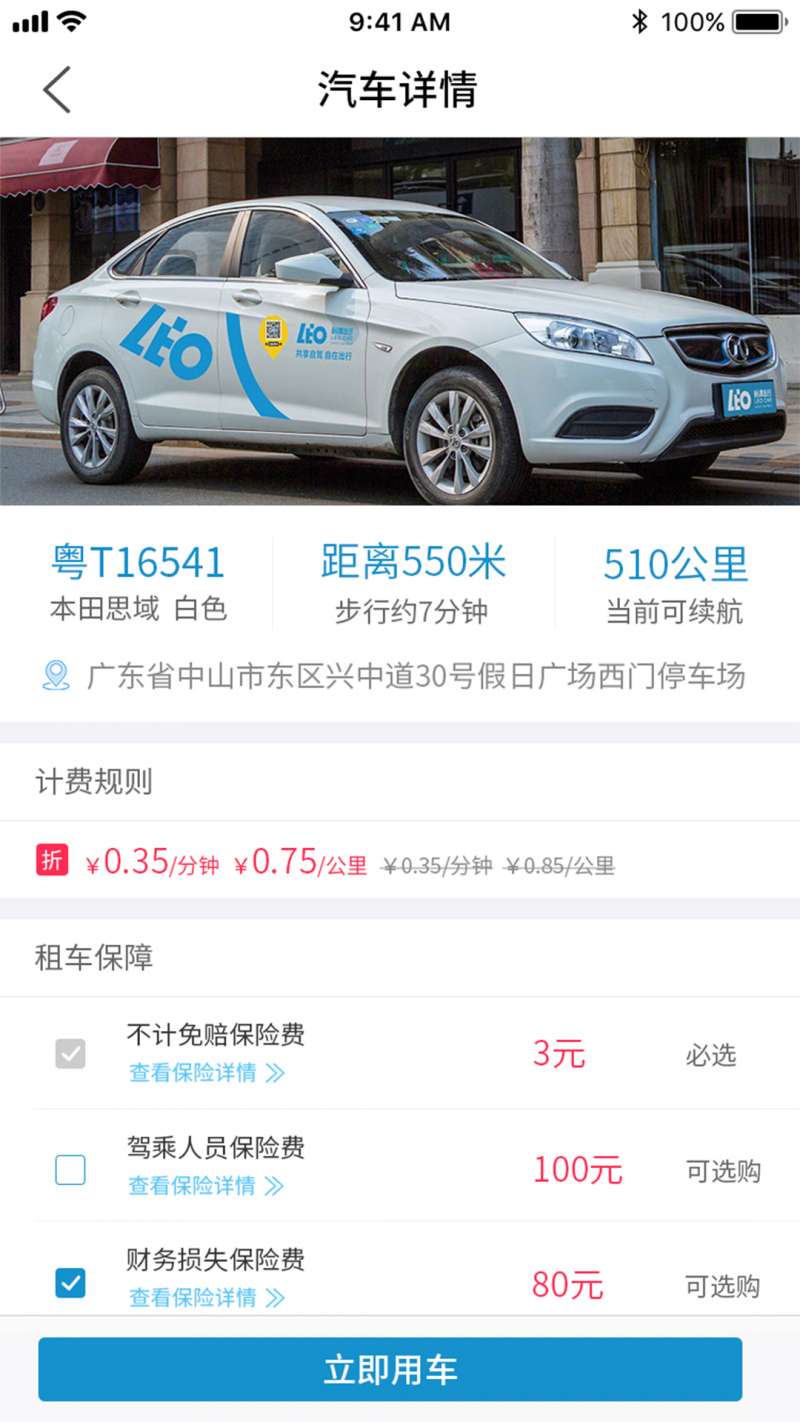Check the 驾乘人员保险费 checkbox
This screenshot has height=1422, width=800.
pos(70,1169)
